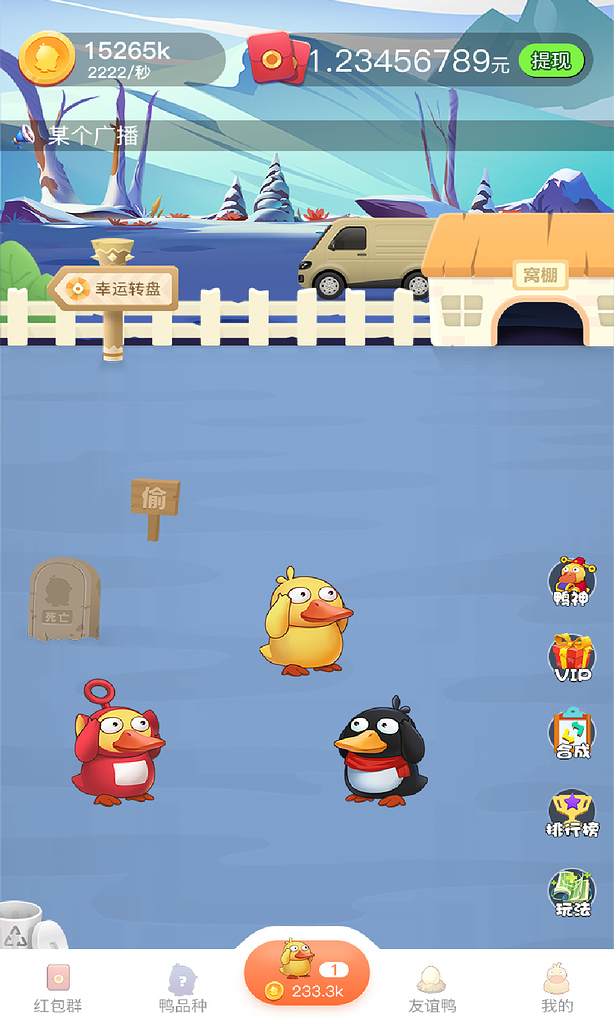Screen dimensions: 614x1024
Task: Open the 死亡 tombstone
Action: coord(64,598)
